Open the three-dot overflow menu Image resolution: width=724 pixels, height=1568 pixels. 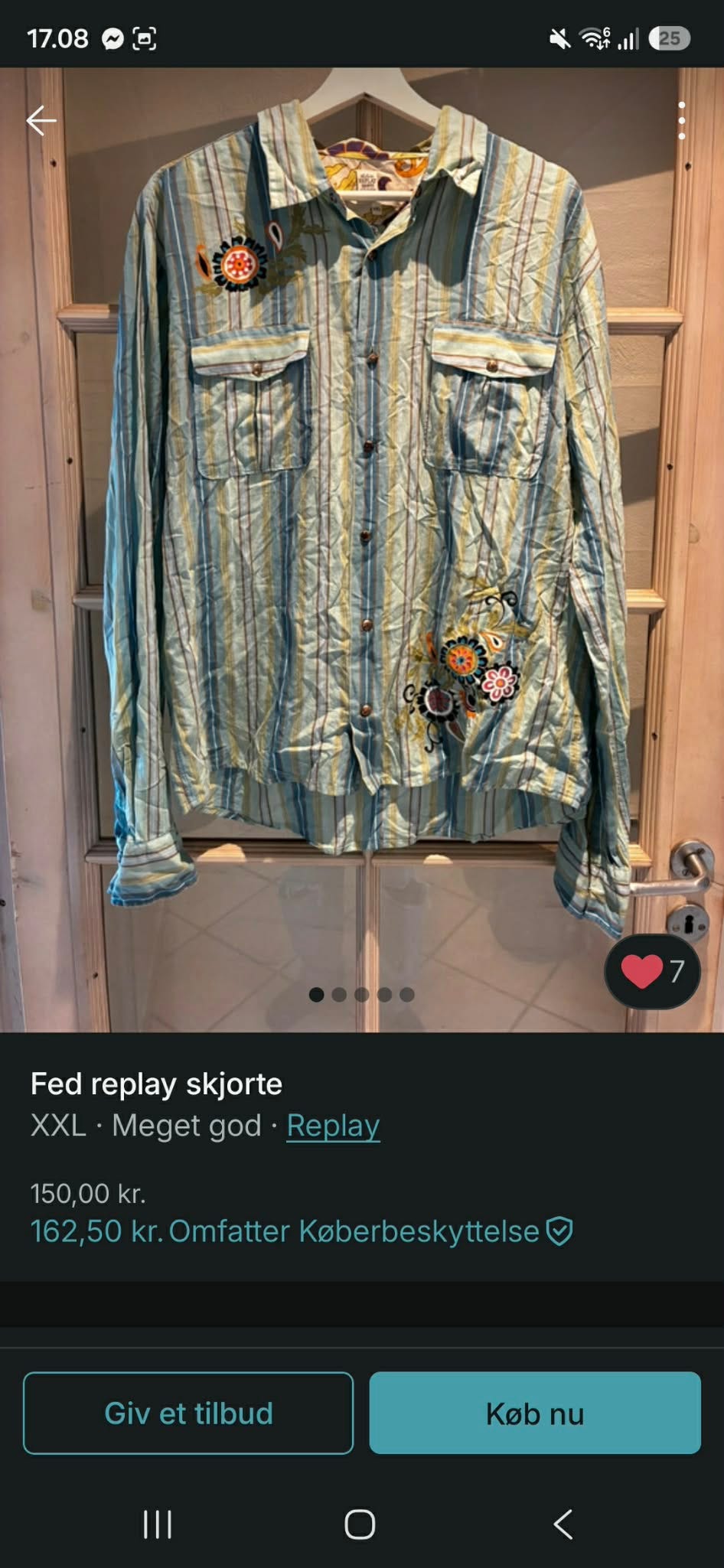click(x=681, y=120)
